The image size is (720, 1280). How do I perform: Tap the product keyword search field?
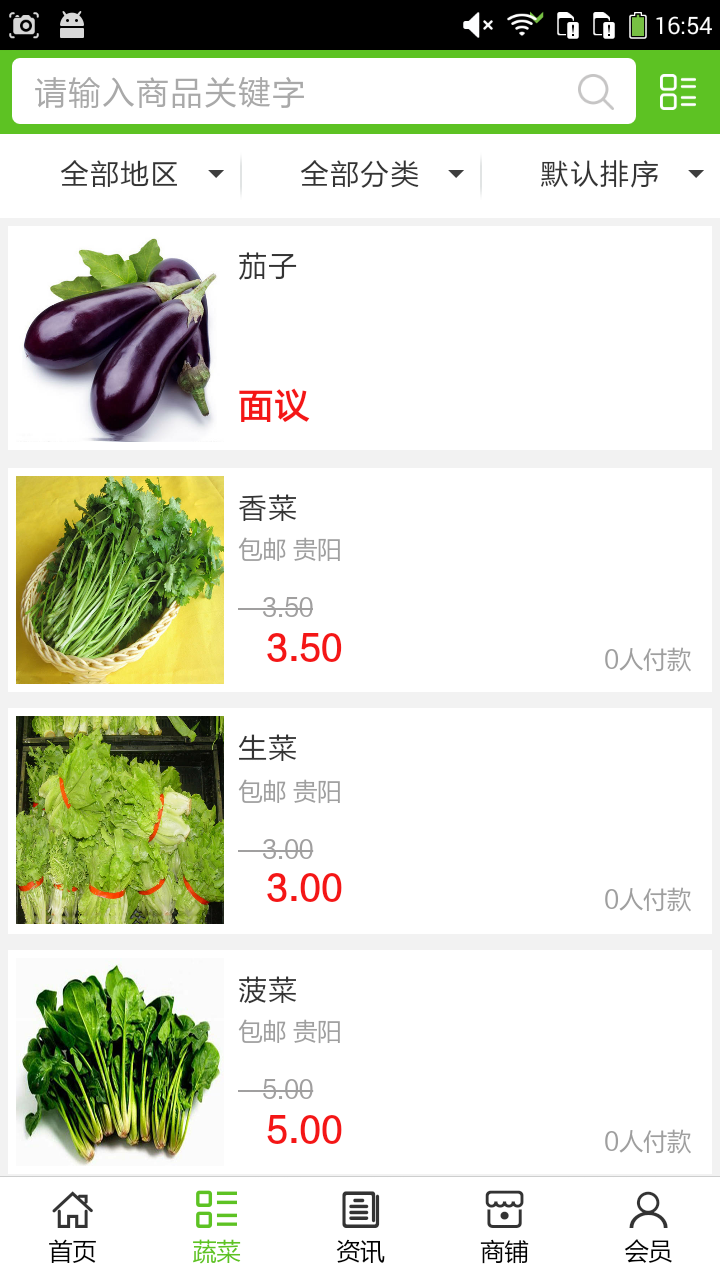coord(300,92)
